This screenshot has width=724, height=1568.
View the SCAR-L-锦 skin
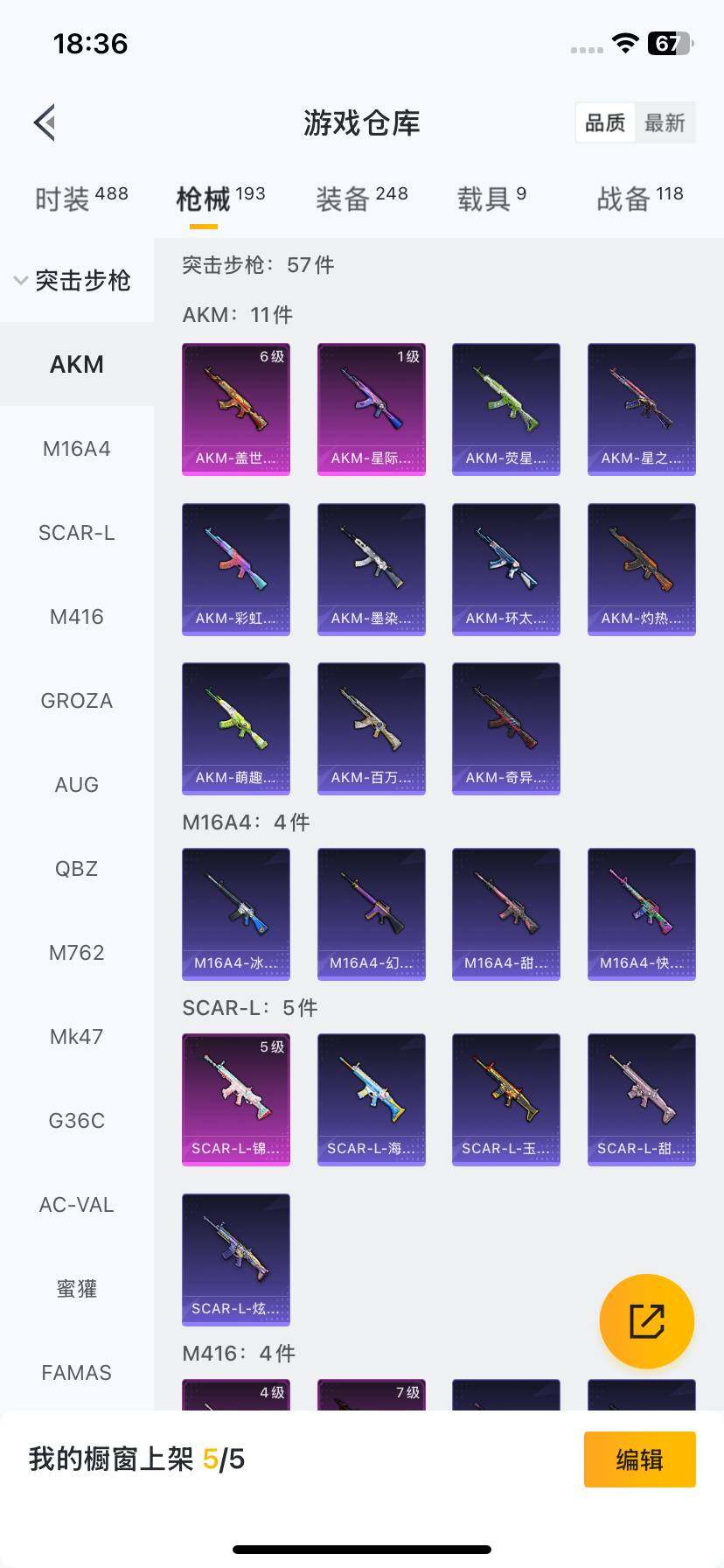236,1099
